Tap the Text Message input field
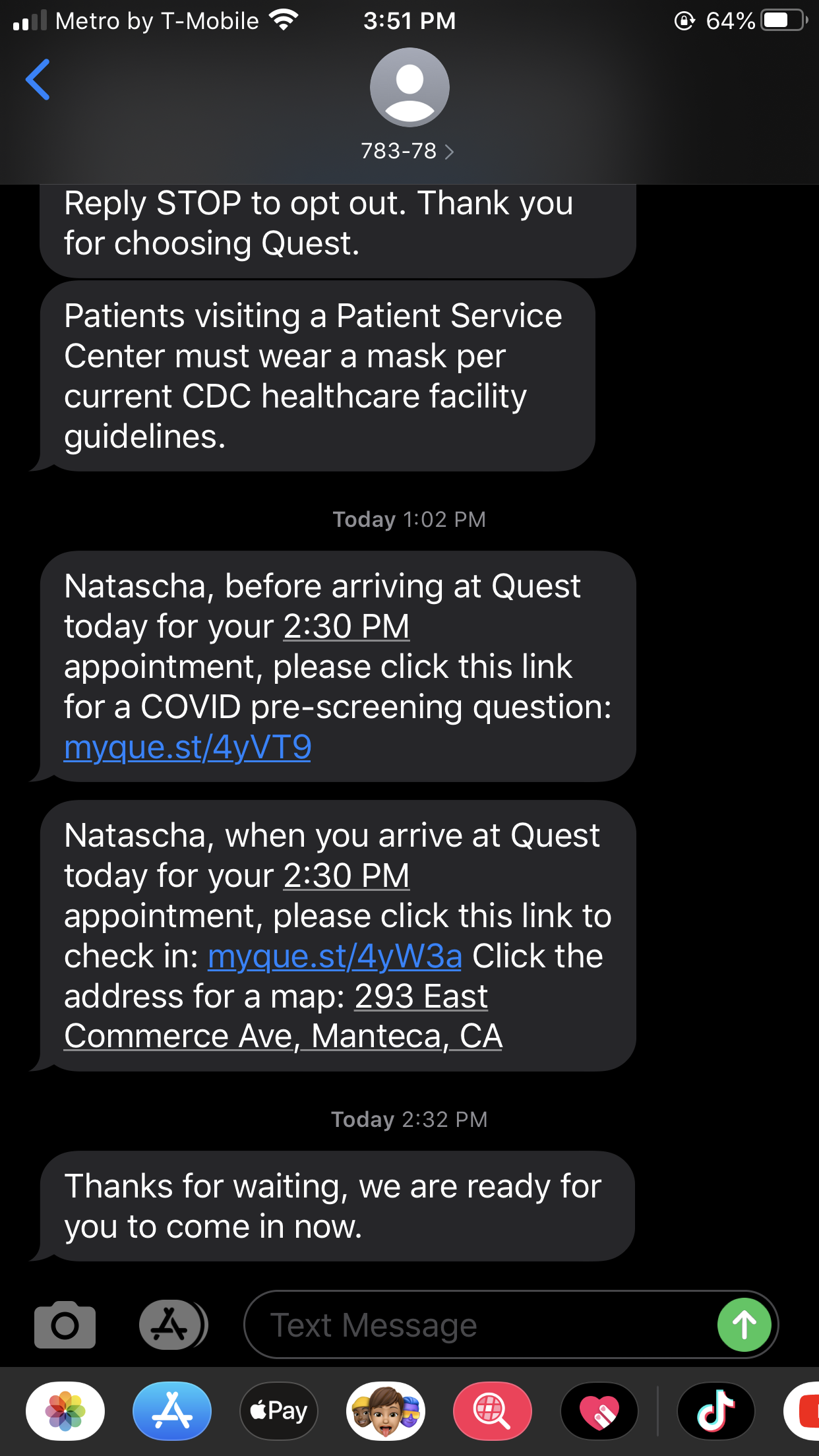Image resolution: width=819 pixels, height=1456 pixels. [x=462, y=1324]
